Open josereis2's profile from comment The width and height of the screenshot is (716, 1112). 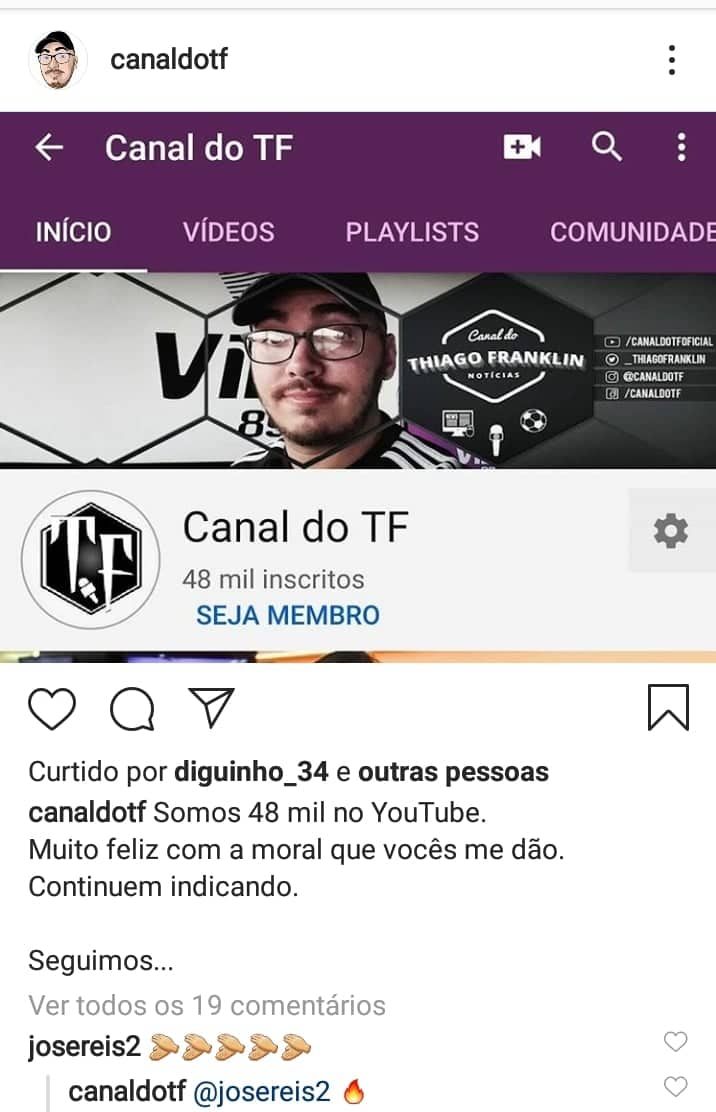85,1048
